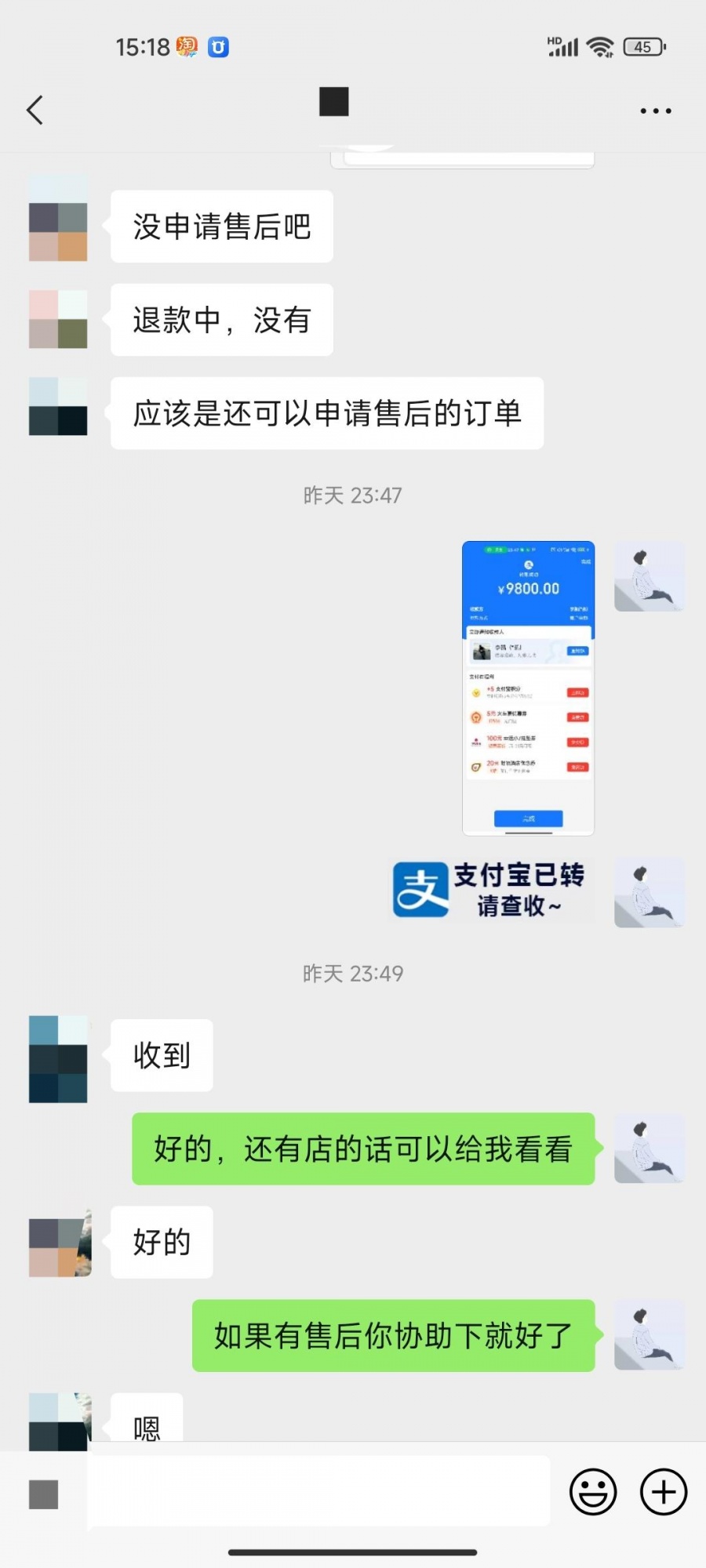Switch to voice input button
This screenshot has height=1568, width=706.
pos(44,1494)
